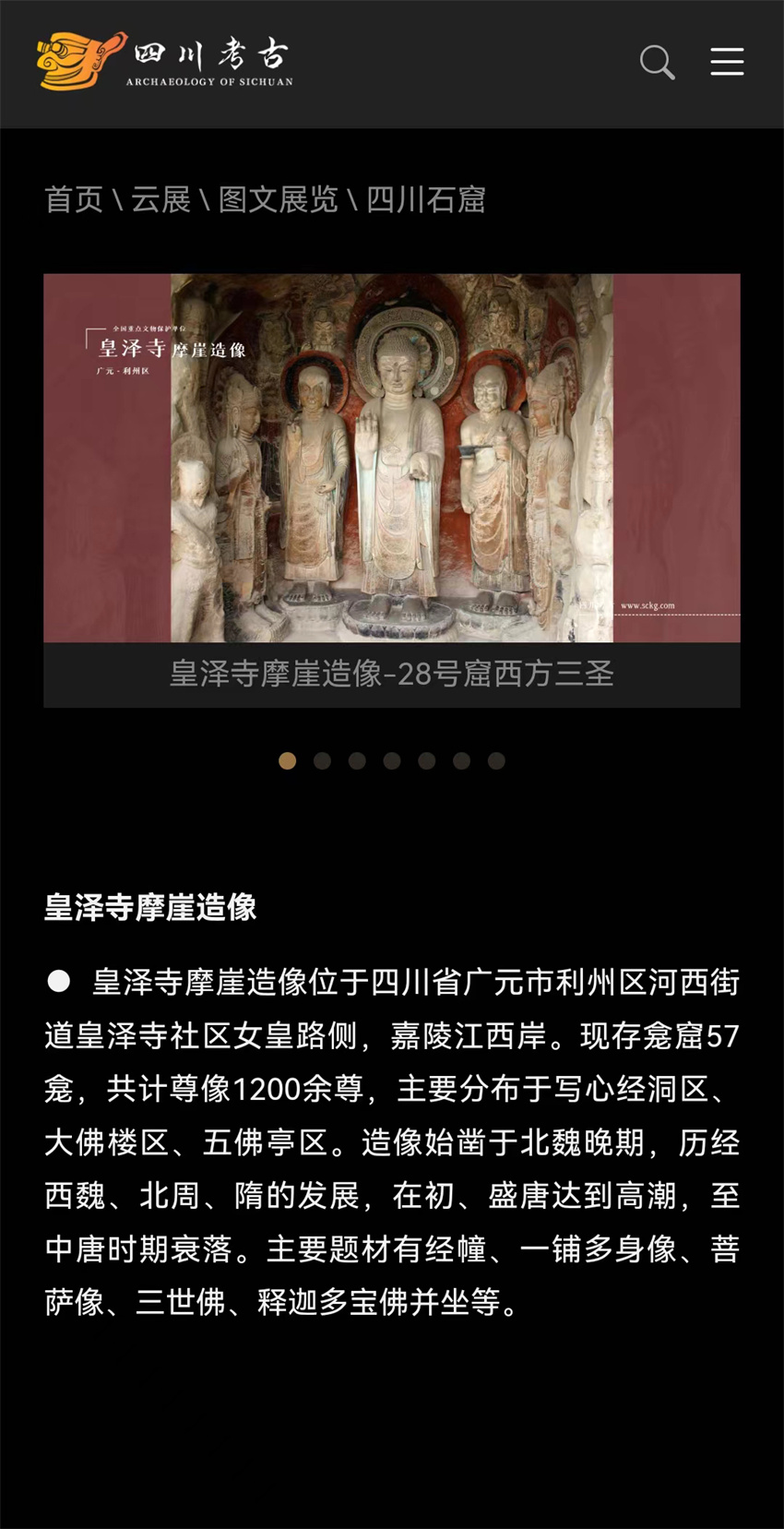The height and width of the screenshot is (1529, 784).
Task: Open the hamburger menu
Action: [x=727, y=62]
